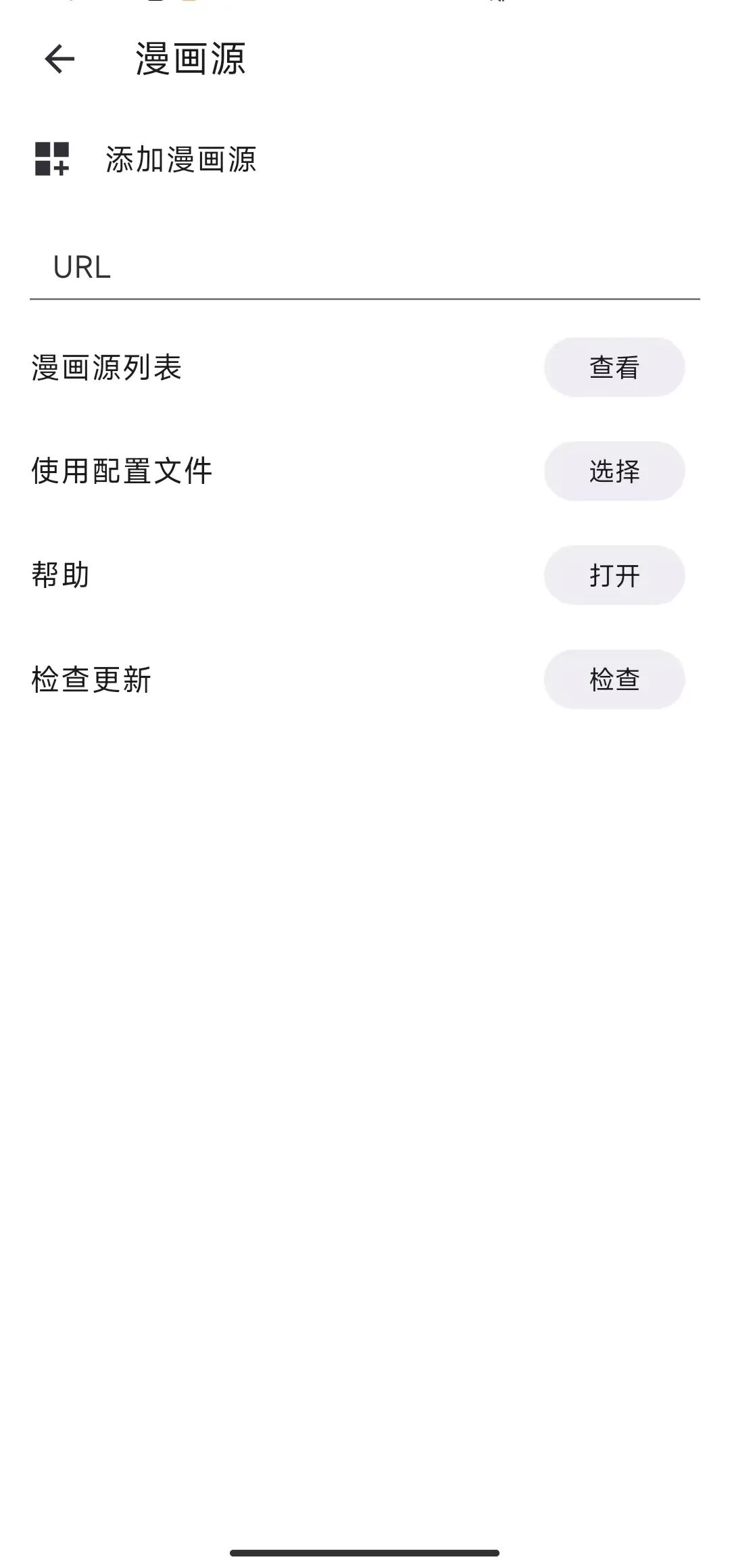Click inside the URL input field

pyautogui.click(x=365, y=268)
